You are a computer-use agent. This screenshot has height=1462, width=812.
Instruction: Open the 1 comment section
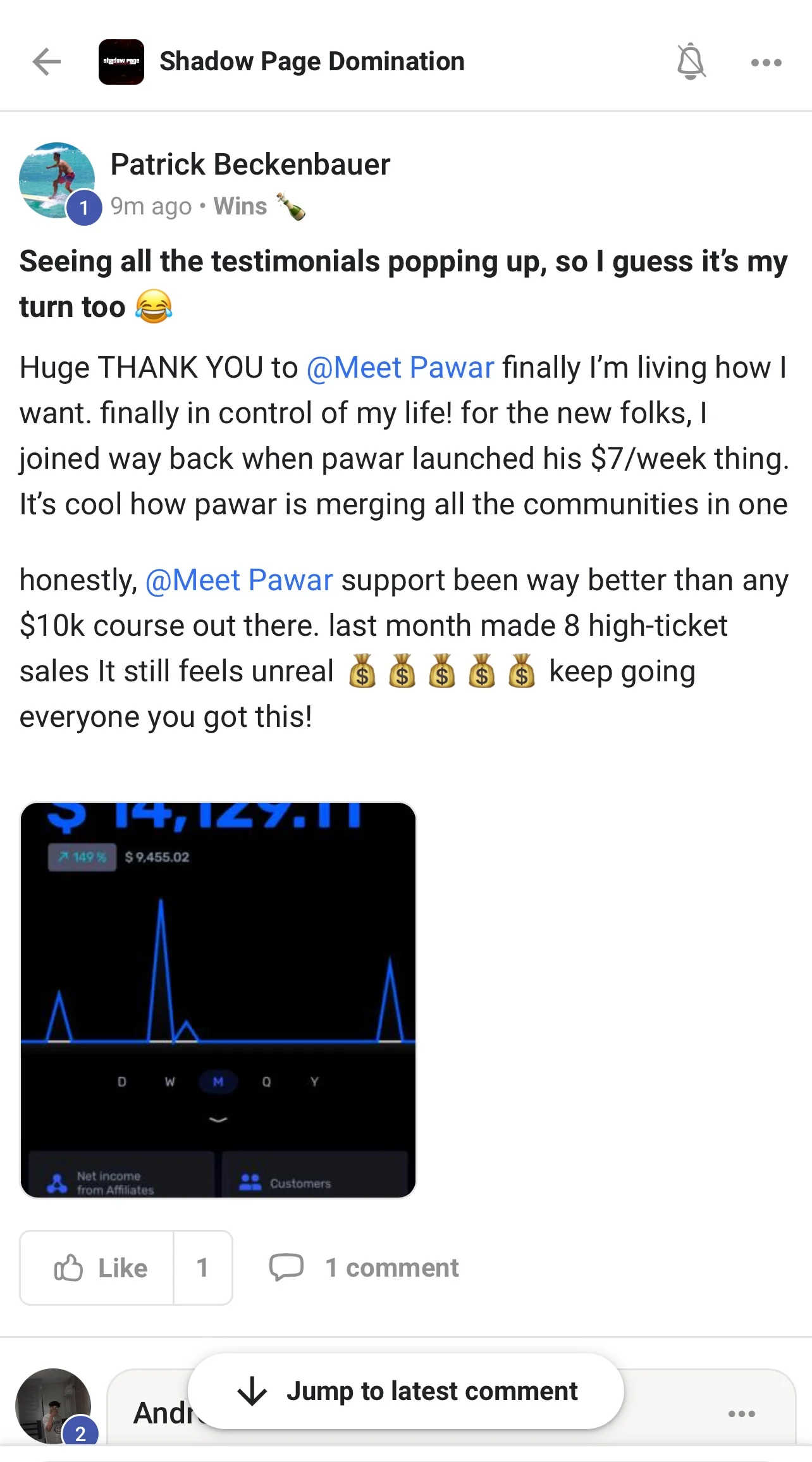364,1268
